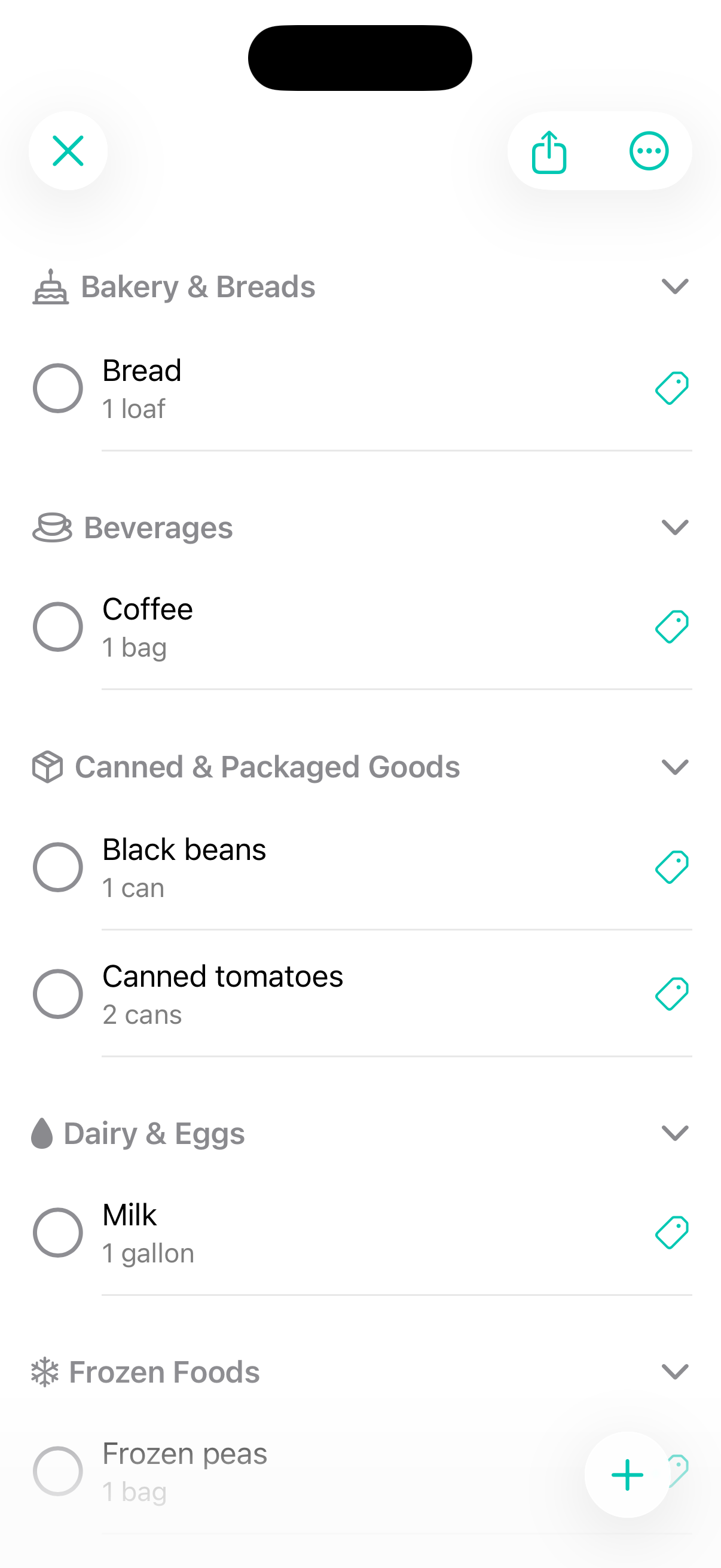Click the Dairy & Eggs droplet icon
This screenshot has width=721, height=1568.
[41, 1133]
